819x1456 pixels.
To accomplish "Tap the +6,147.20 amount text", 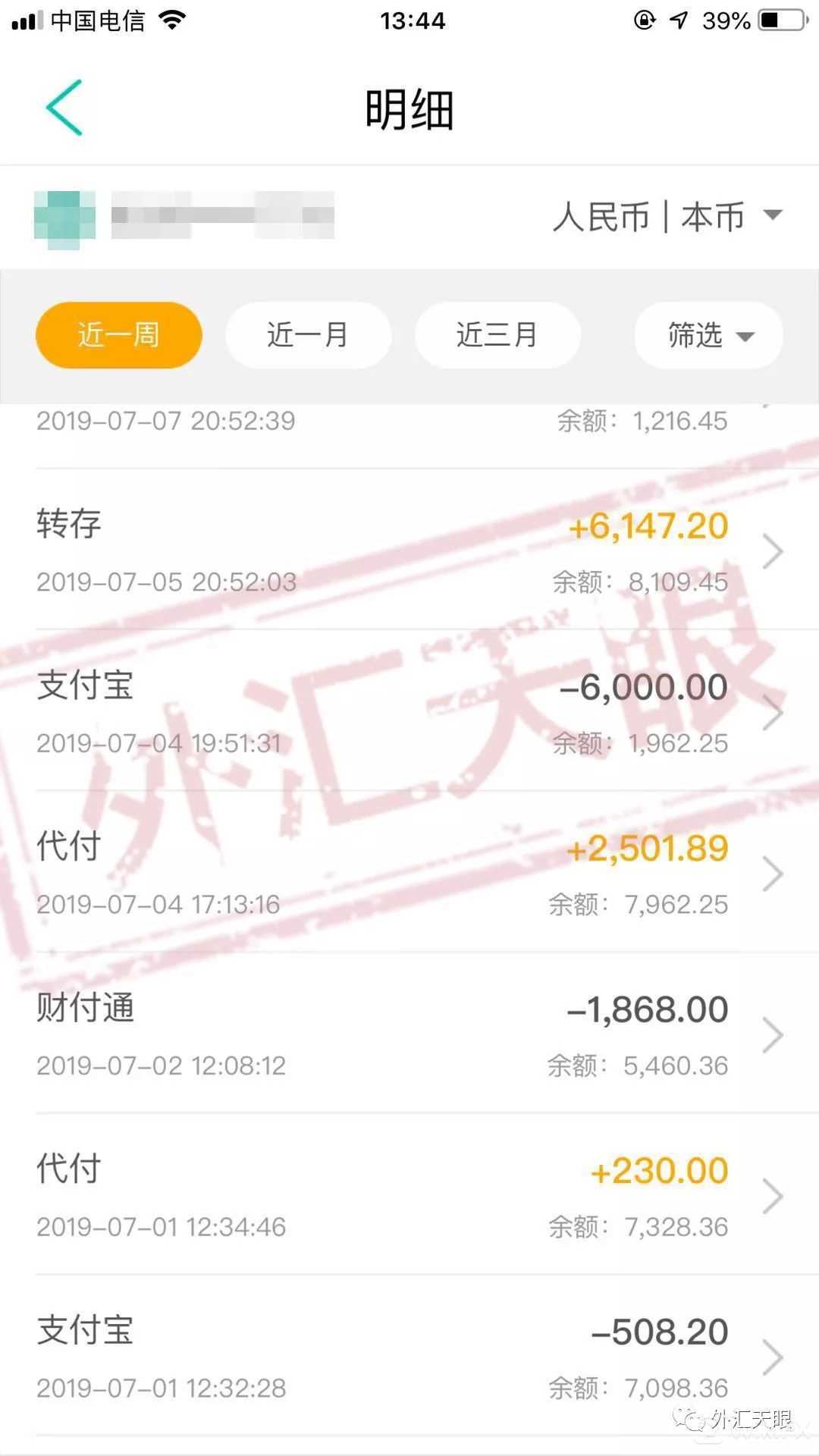I will pyautogui.click(x=646, y=523).
